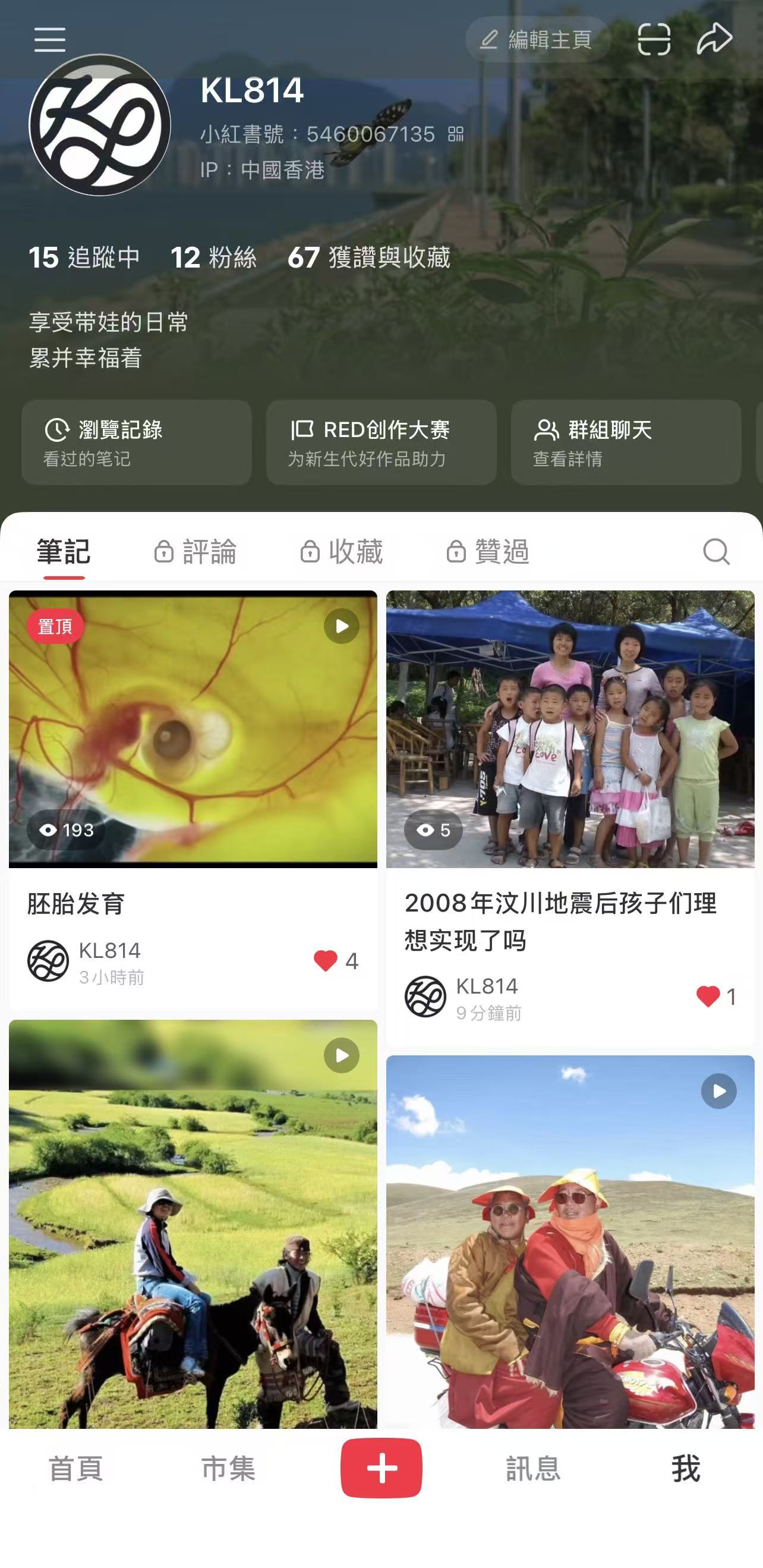View the 15 追蹤中 following list

click(84, 257)
